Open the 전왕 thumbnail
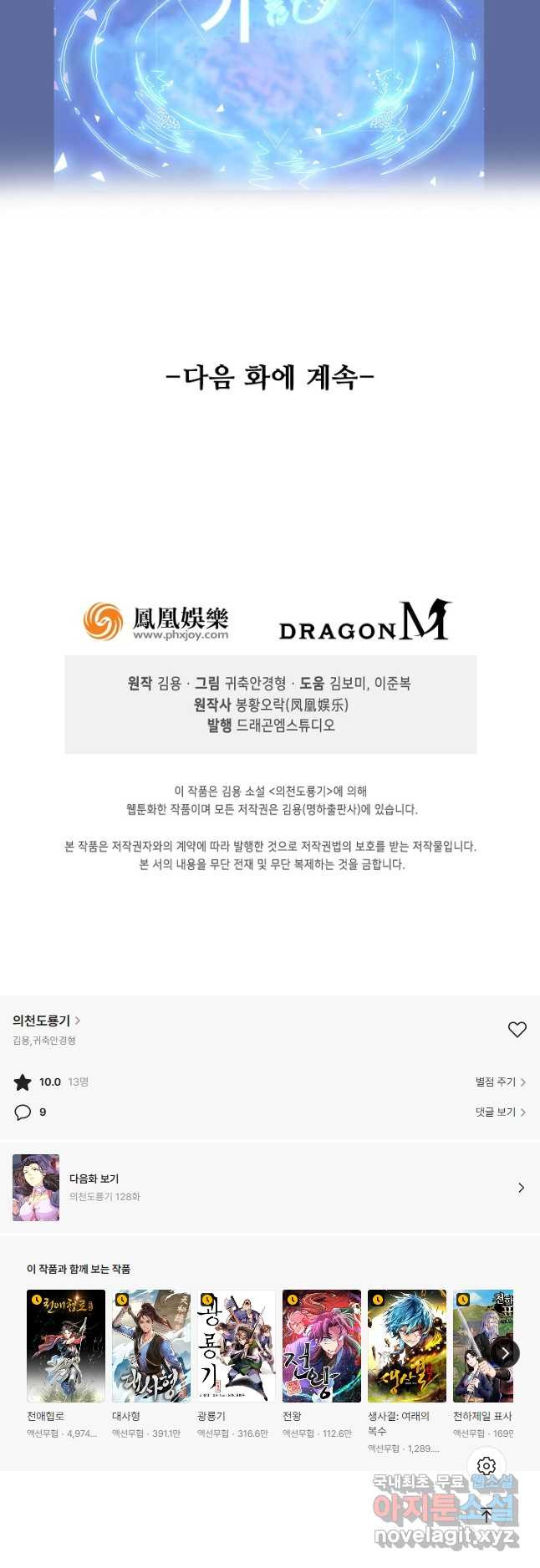Viewport: 540px width, 1568px height. coord(322,1346)
